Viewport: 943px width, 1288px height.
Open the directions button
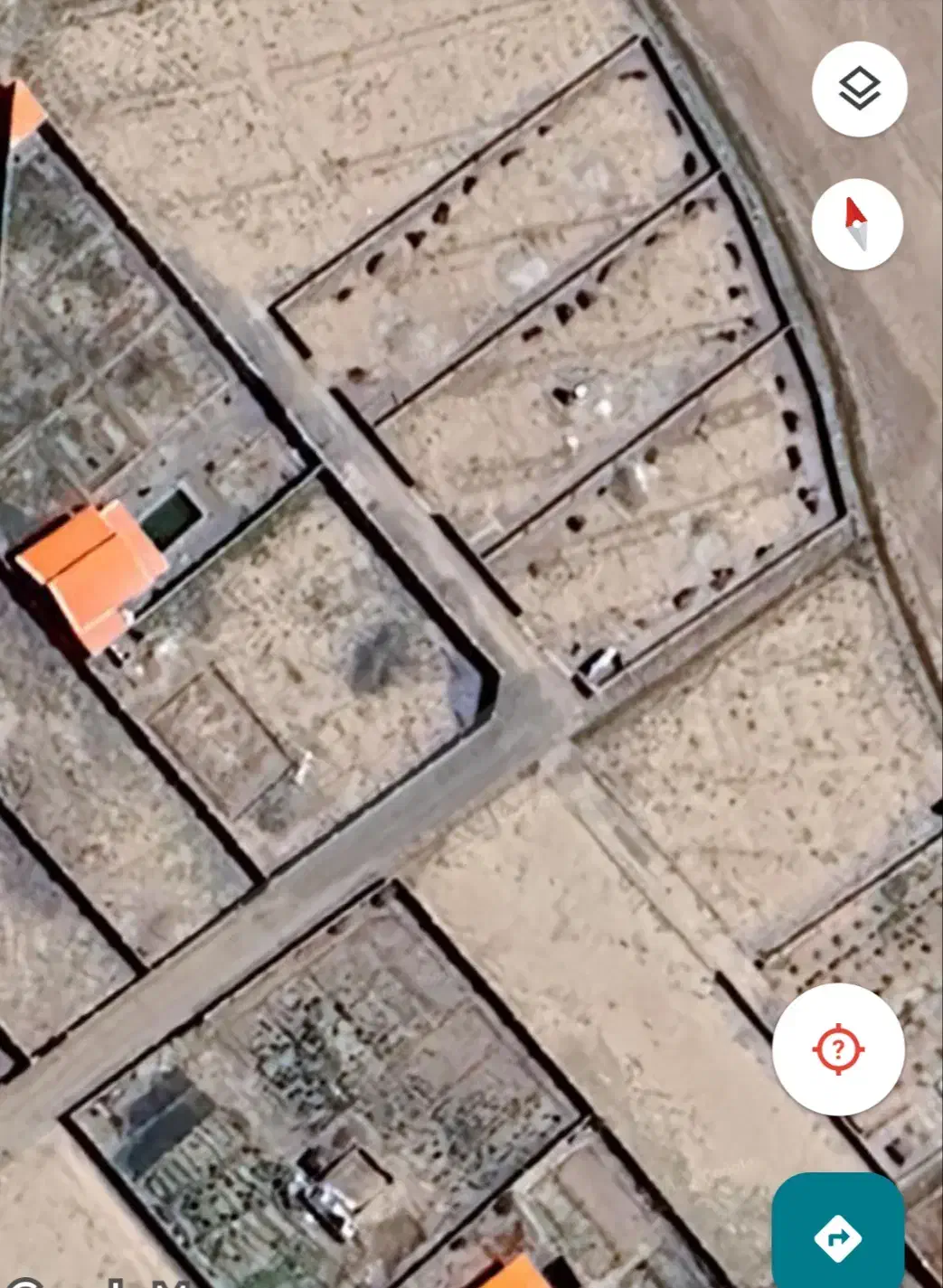tap(838, 1236)
